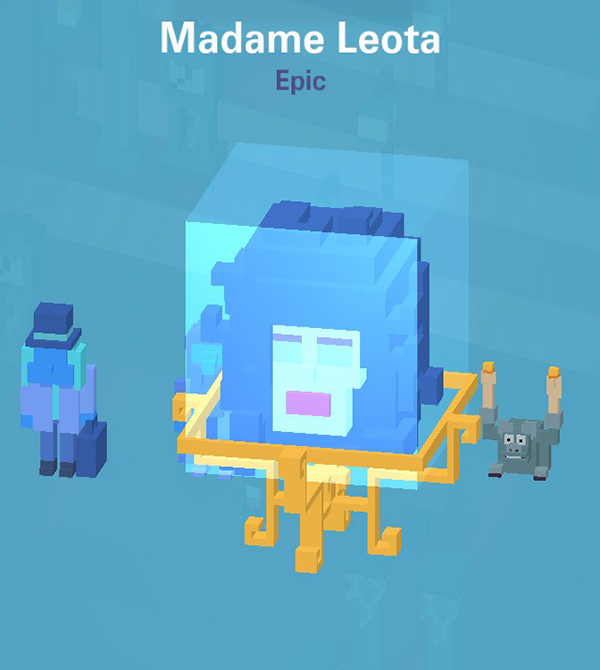Viewport: 600px width, 670px height.
Task: Select the top-hat ghost character
Action: (62, 395)
